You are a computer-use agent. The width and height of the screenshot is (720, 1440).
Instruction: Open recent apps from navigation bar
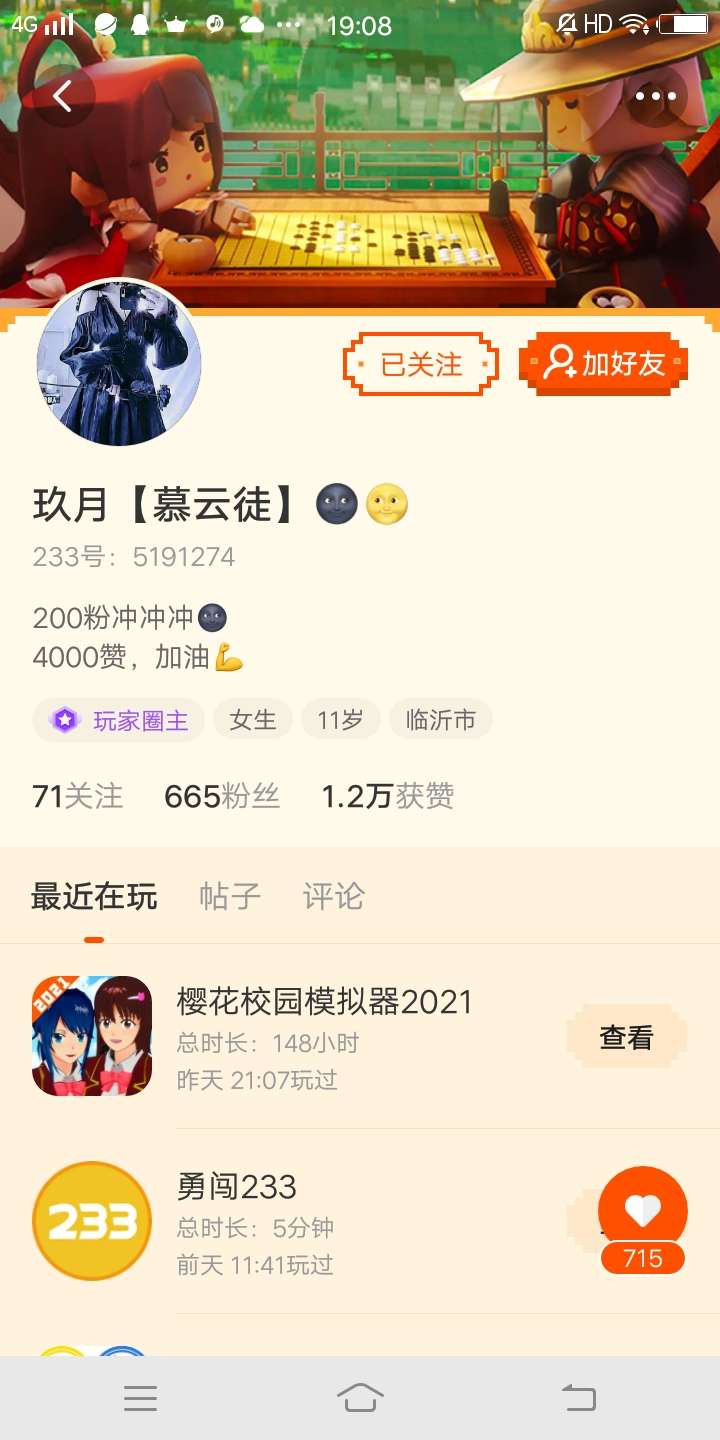tap(140, 1398)
